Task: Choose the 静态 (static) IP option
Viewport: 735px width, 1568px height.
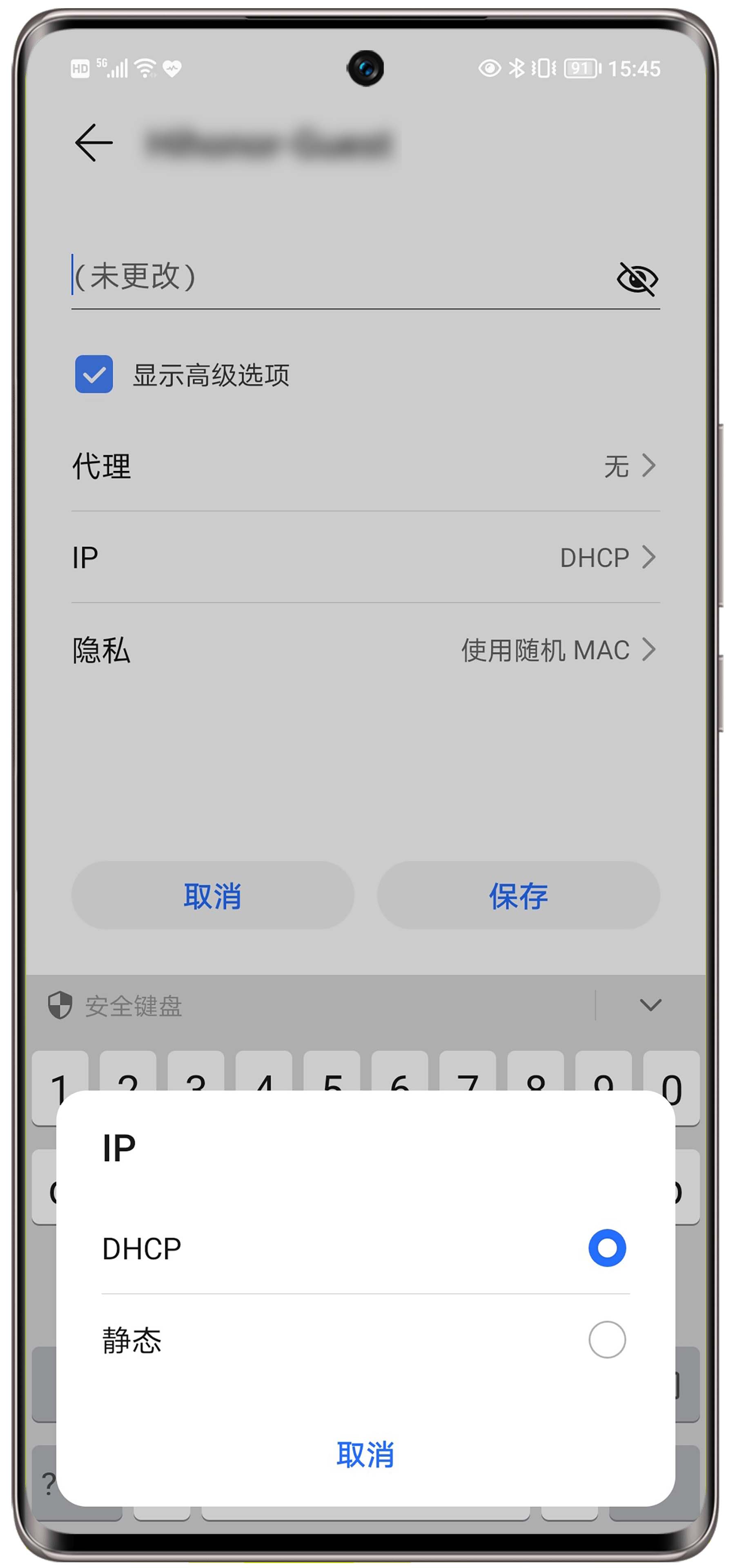Action: 606,1339
